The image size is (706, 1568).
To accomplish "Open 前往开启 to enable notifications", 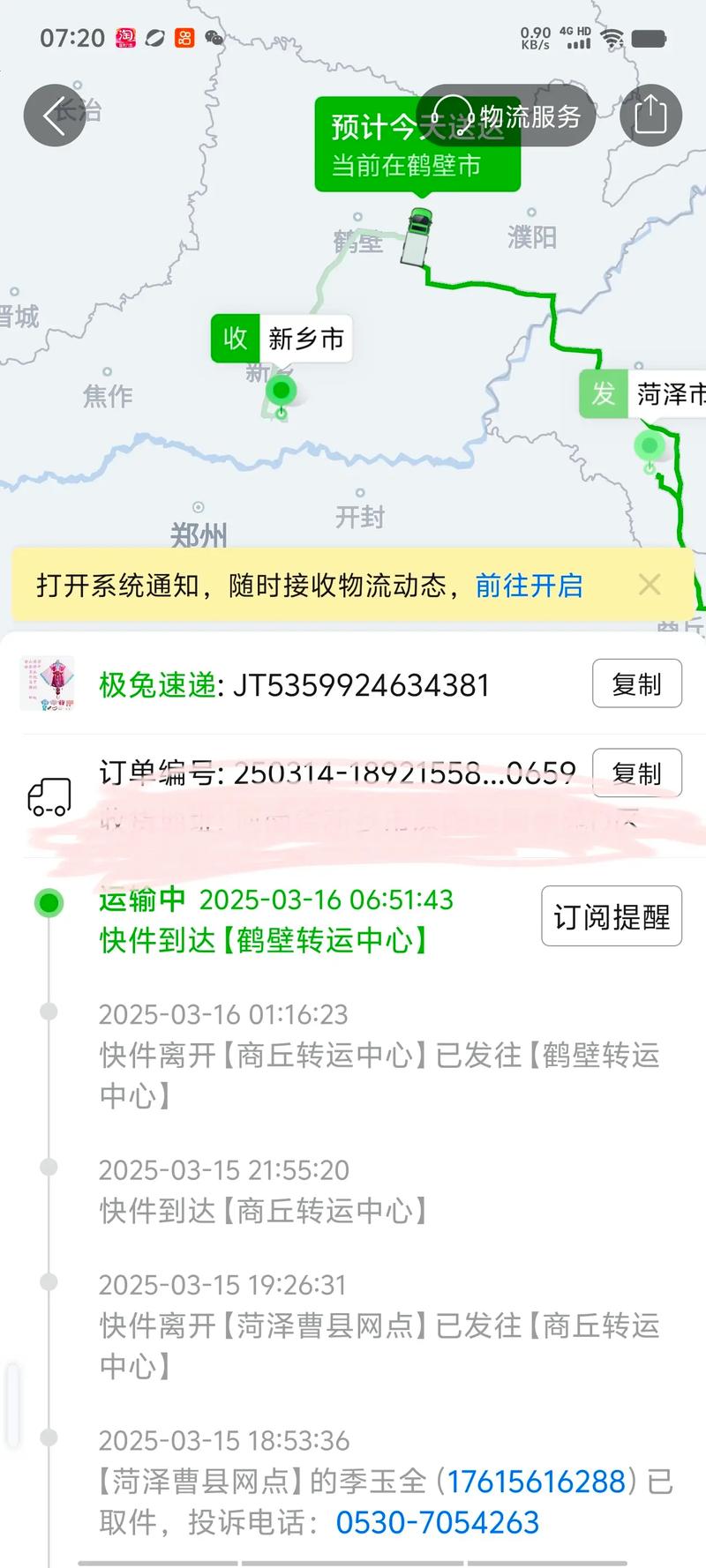I will (529, 585).
